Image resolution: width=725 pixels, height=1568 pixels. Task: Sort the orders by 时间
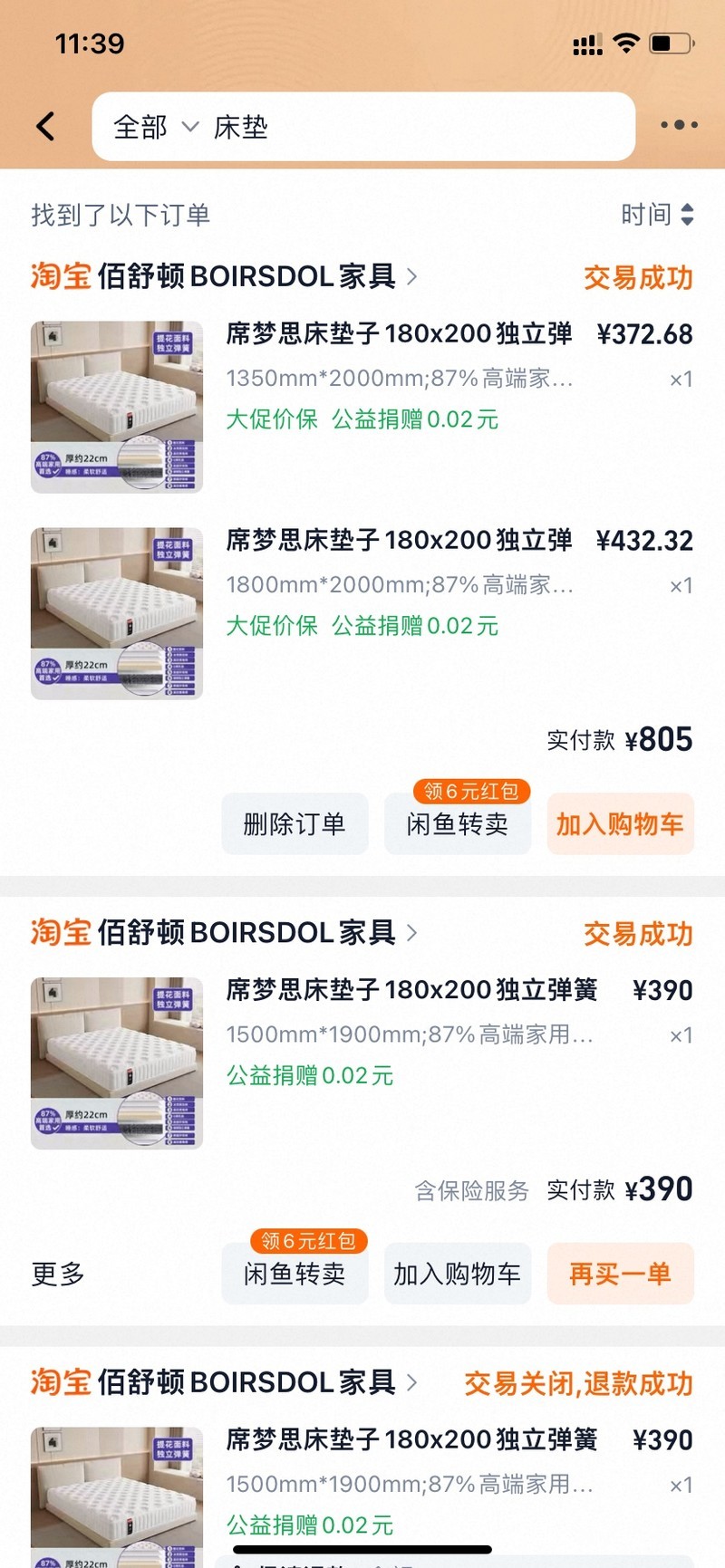point(657,215)
